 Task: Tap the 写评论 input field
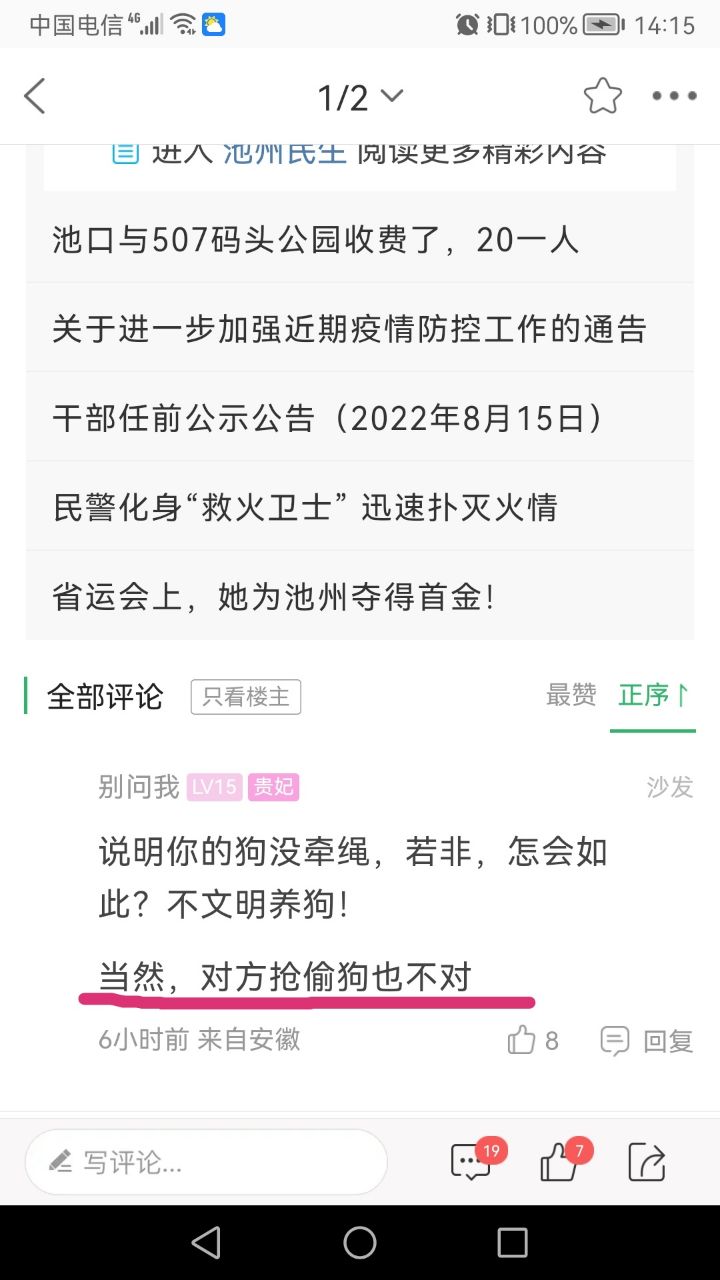[206, 1162]
